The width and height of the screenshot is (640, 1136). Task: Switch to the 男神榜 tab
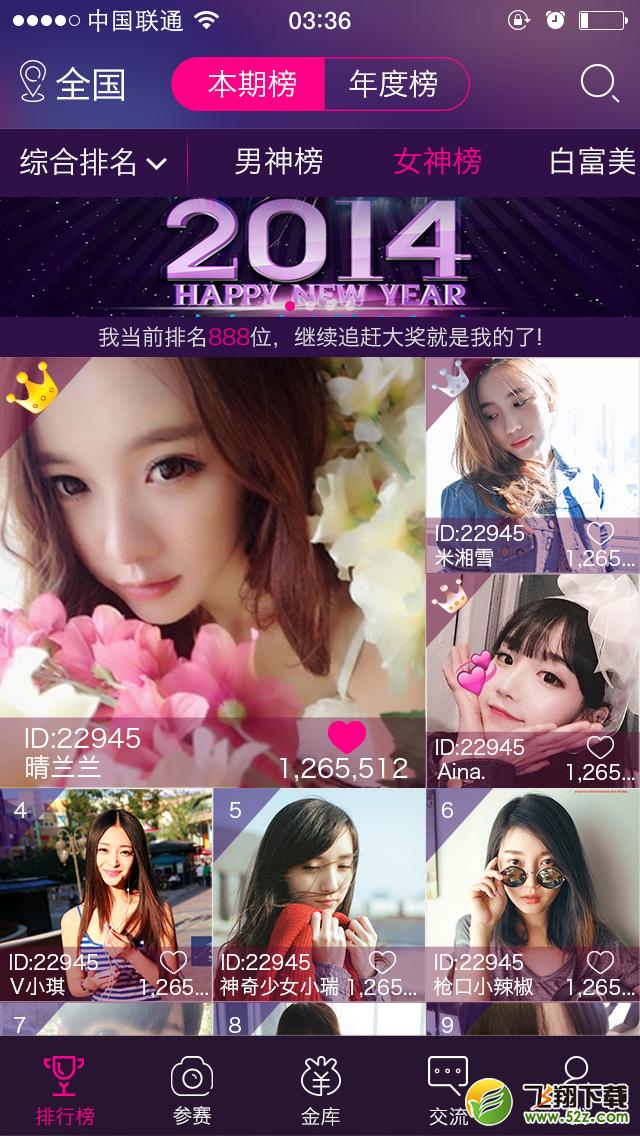278,162
